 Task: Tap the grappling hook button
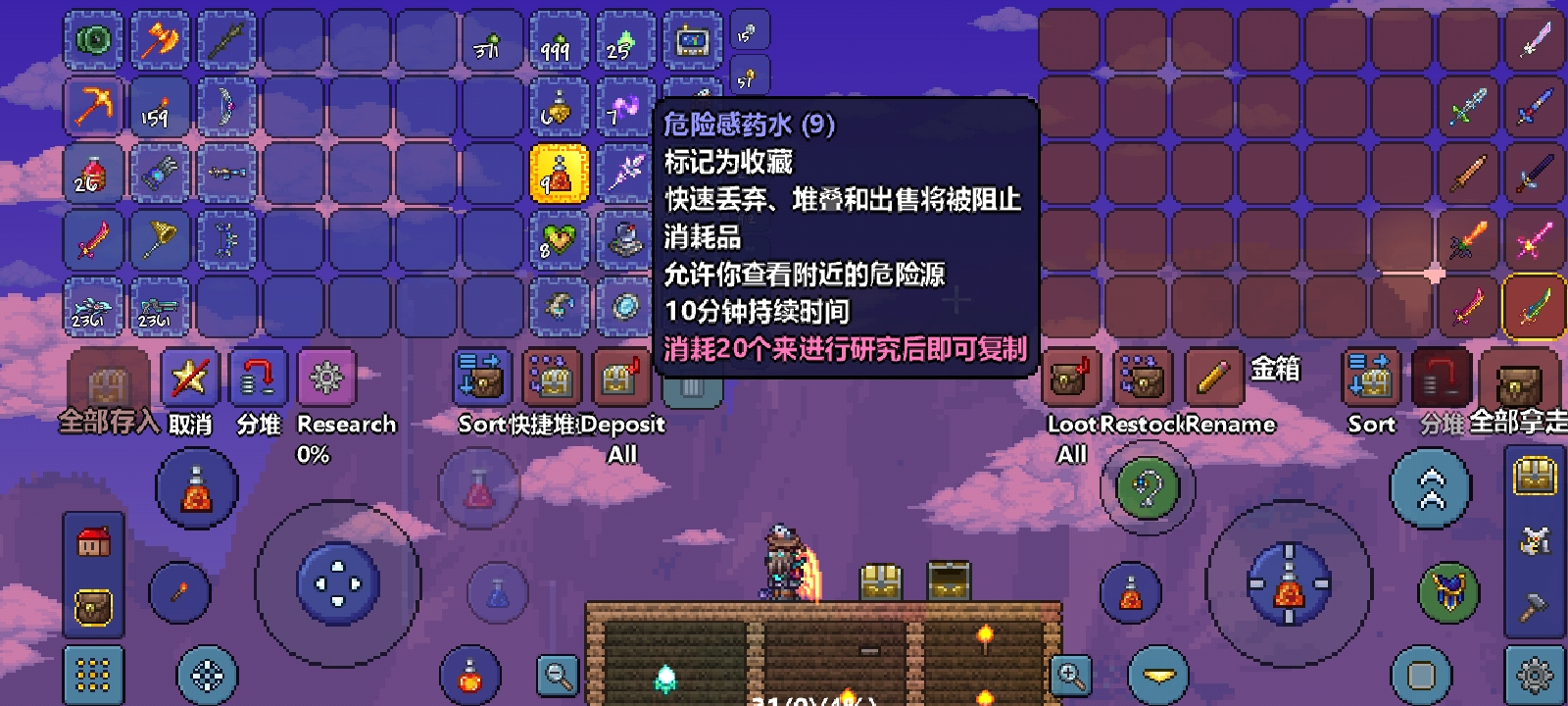point(1147,487)
